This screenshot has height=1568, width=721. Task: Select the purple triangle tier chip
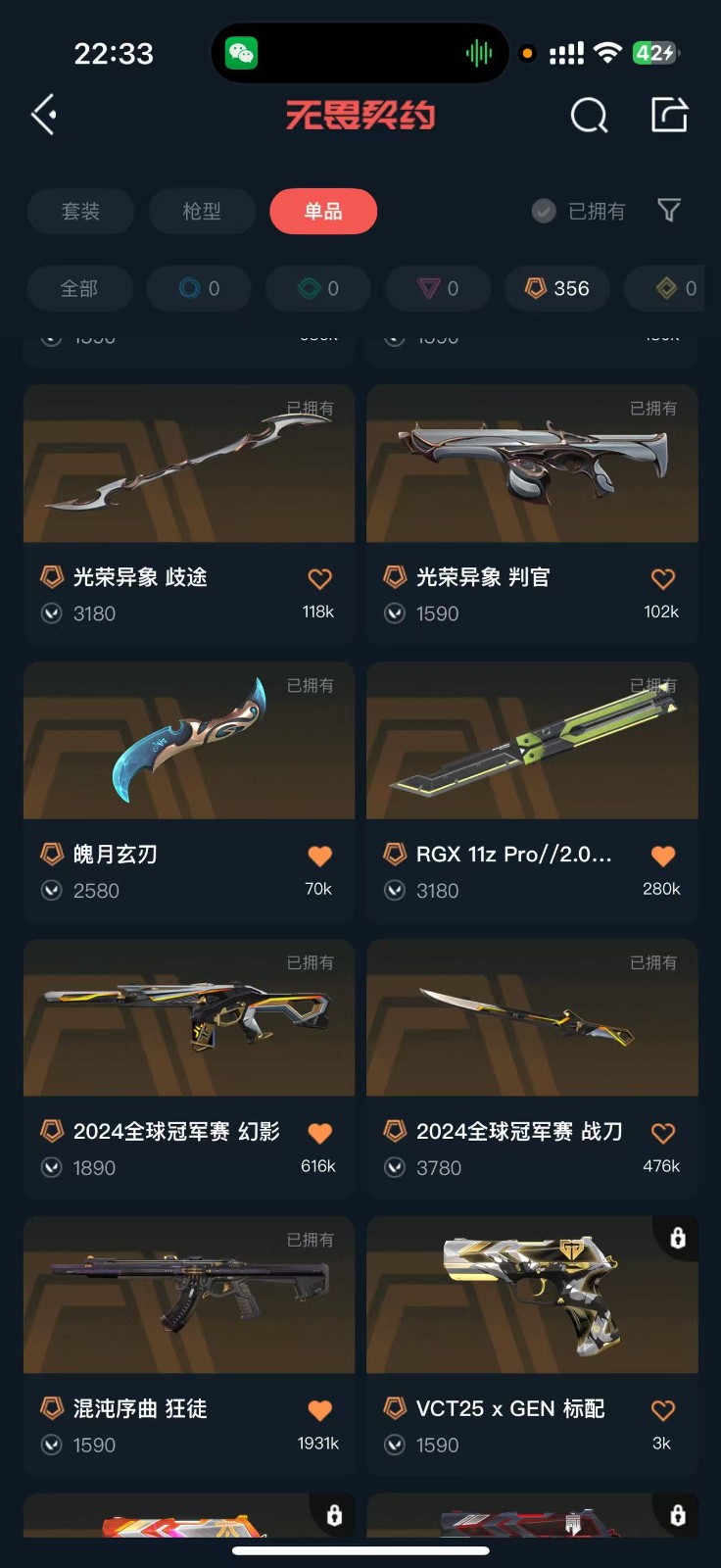pyautogui.click(x=438, y=288)
